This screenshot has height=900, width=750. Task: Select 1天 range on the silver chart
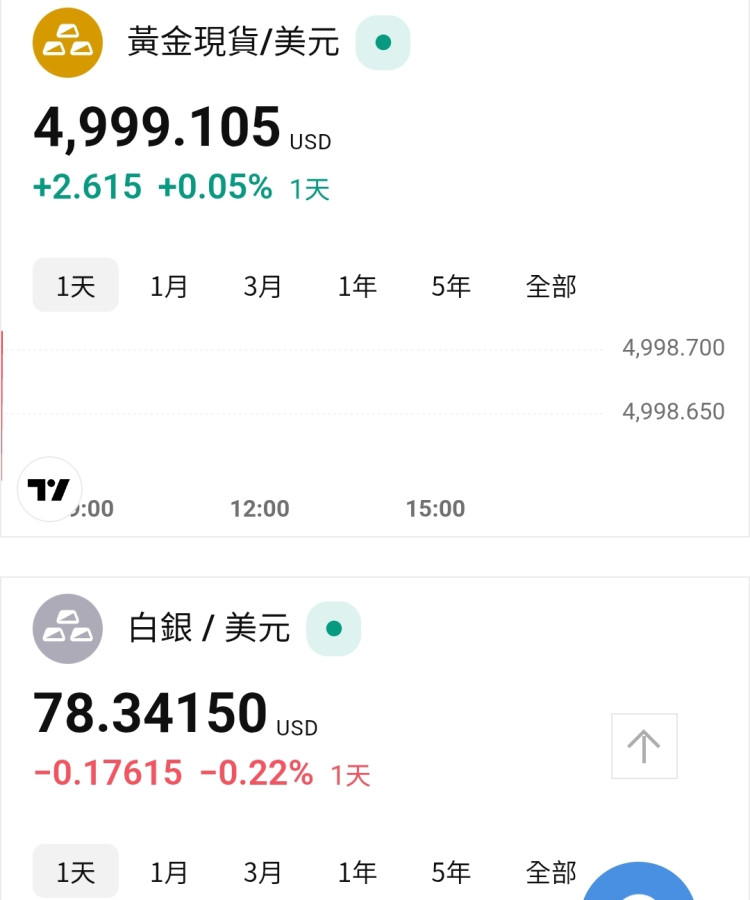point(76,872)
